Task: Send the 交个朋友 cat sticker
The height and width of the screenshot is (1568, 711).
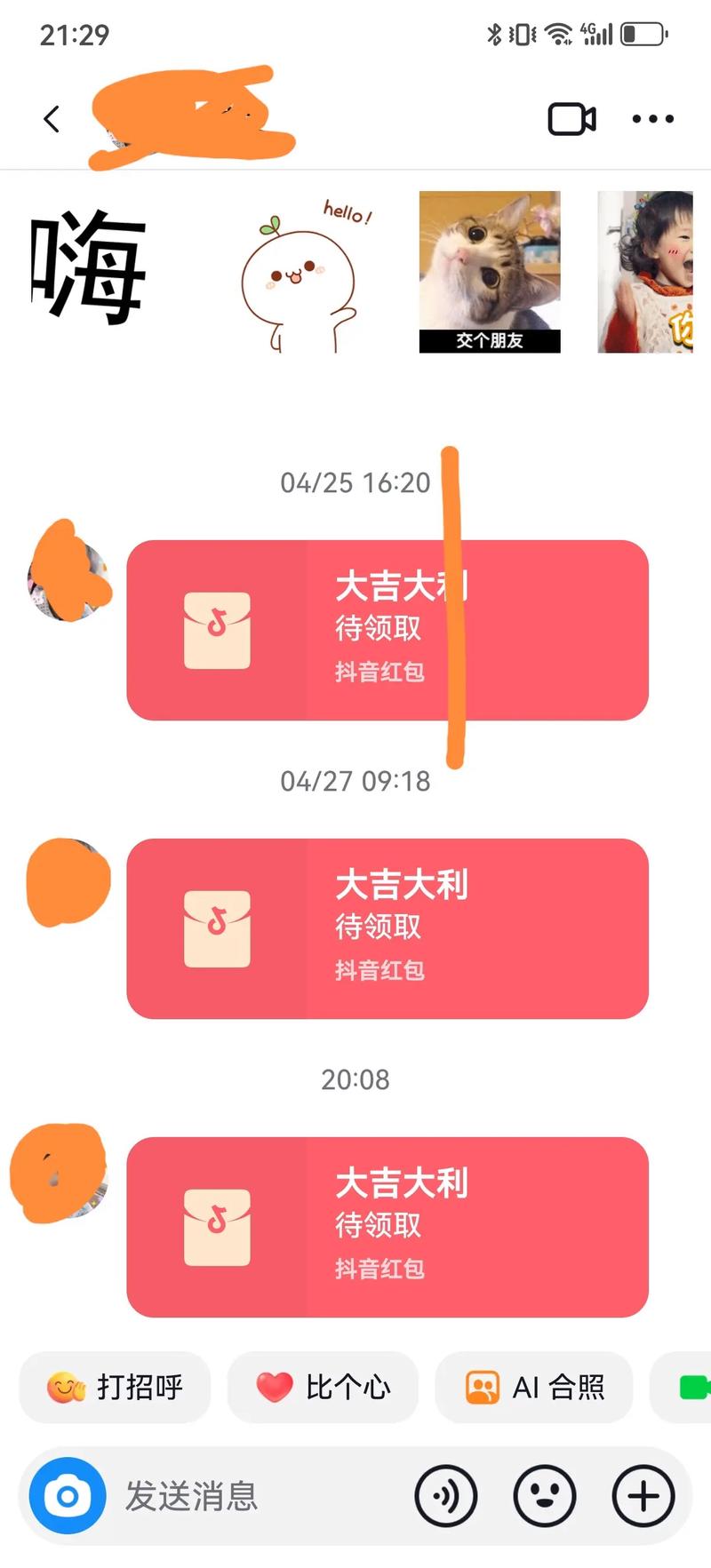Action: tap(490, 272)
